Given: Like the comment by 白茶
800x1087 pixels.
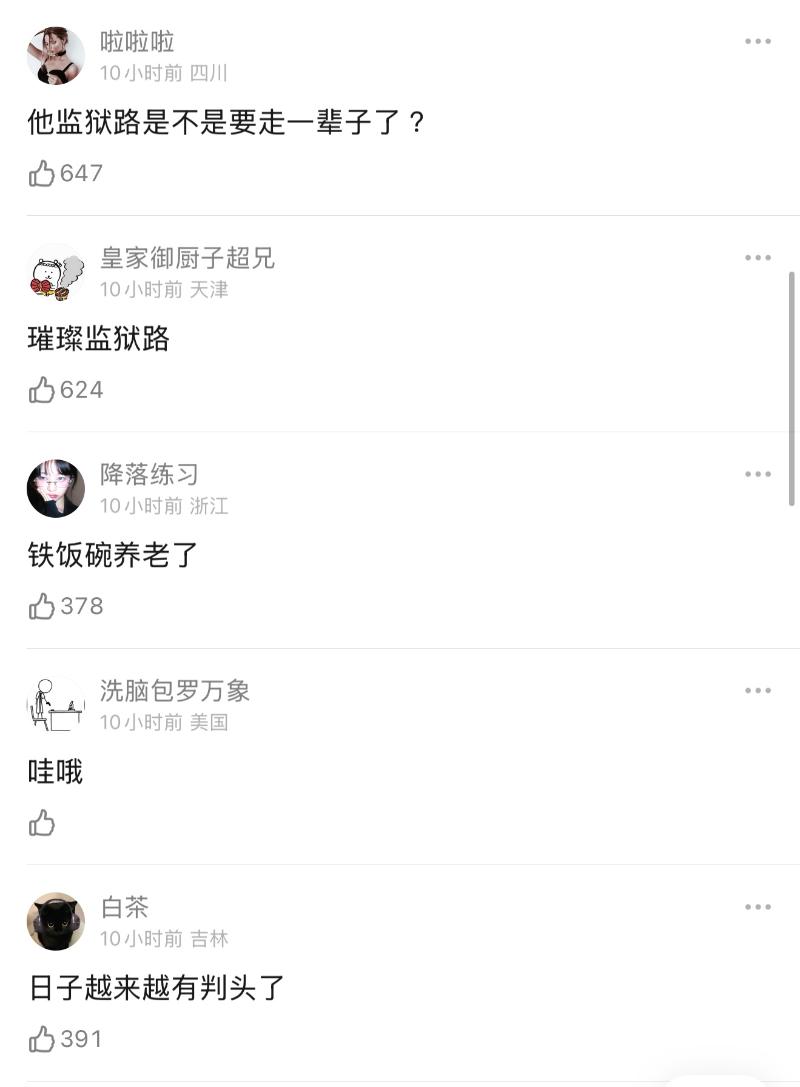Looking at the screenshot, I should click(42, 1039).
